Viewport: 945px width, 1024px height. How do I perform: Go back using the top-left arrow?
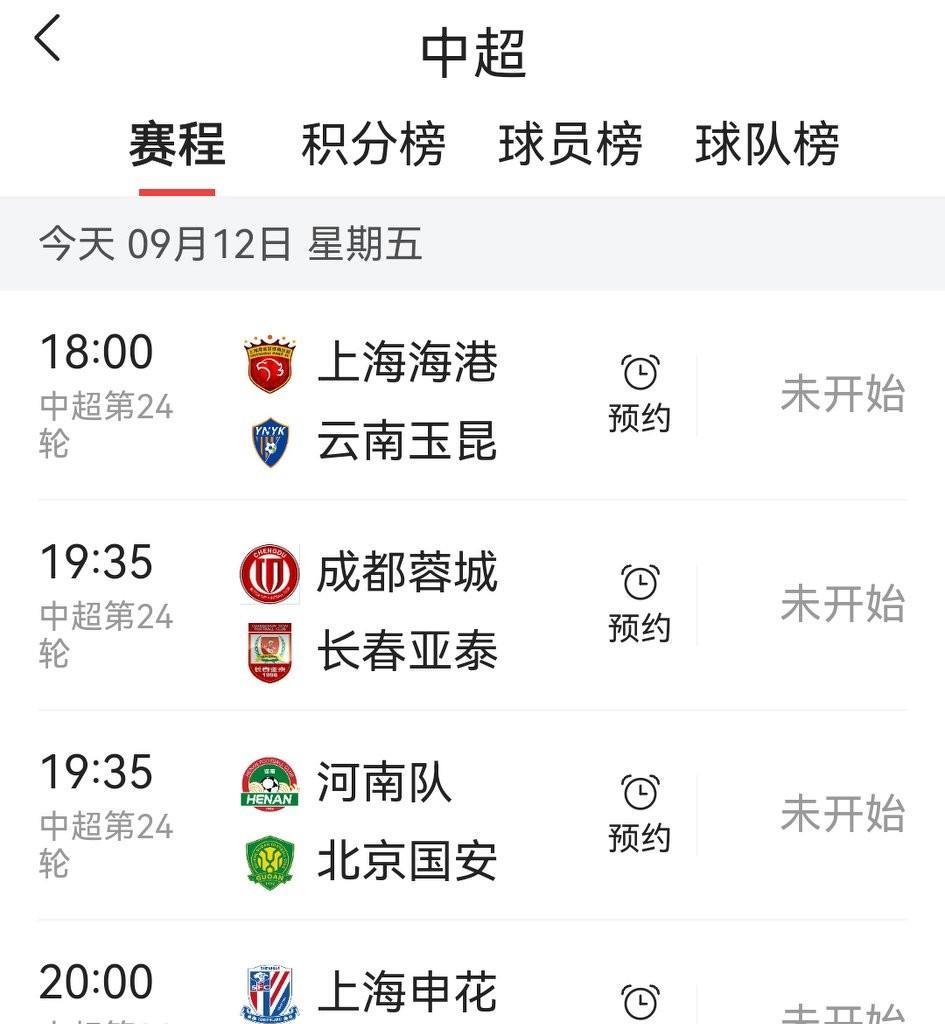click(48, 40)
